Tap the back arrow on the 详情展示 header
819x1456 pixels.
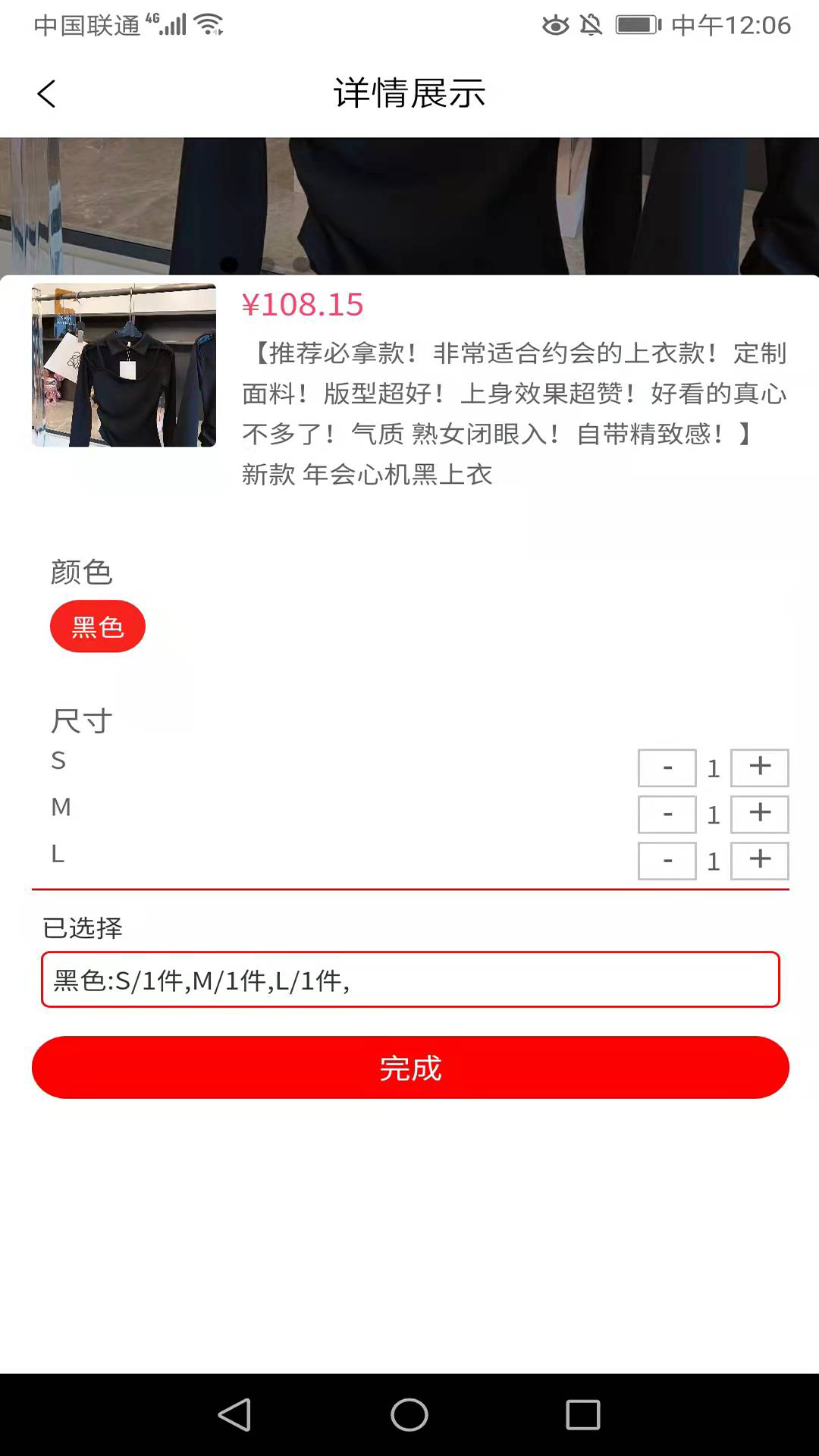click(x=45, y=93)
